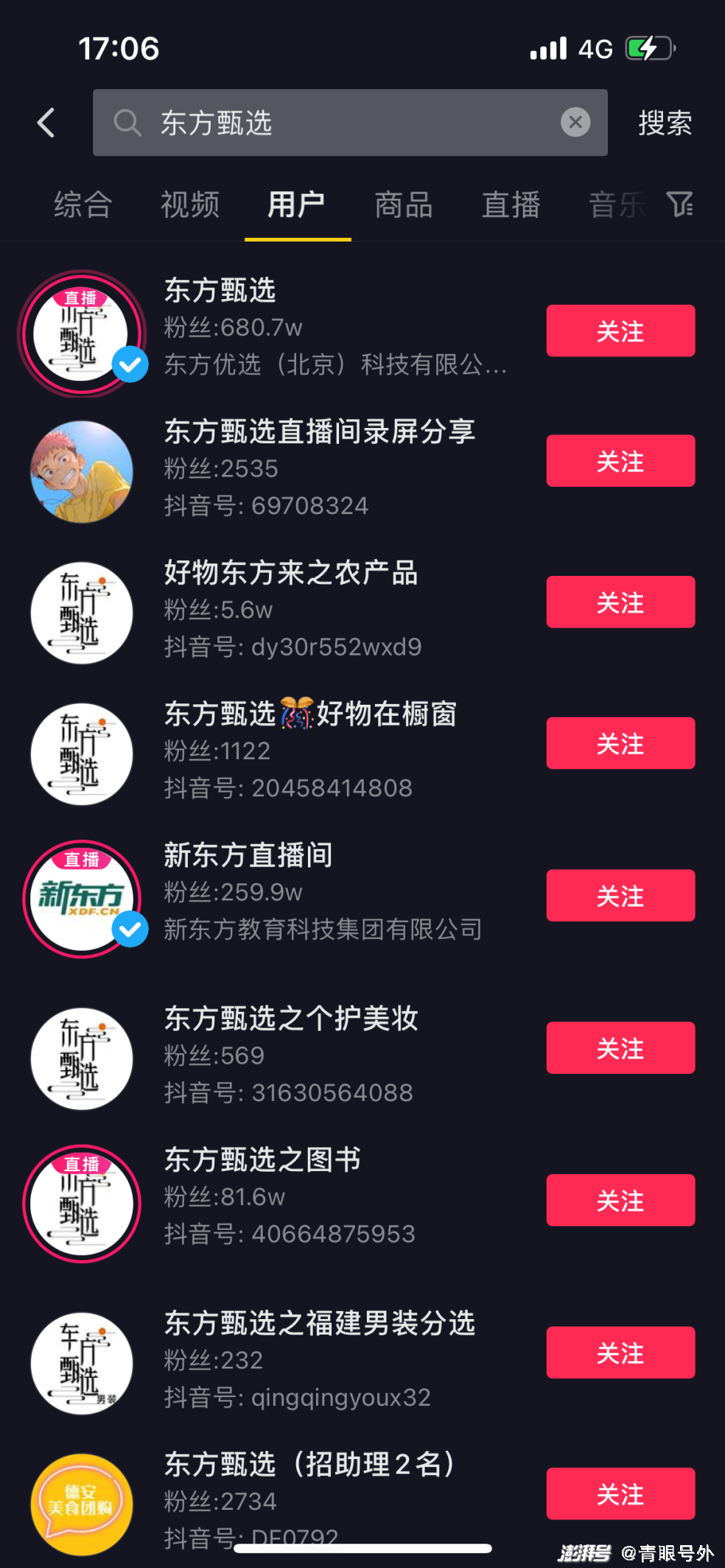The height and width of the screenshot is (1568, 725).
Task: Switch to the 视频 tab
Action: 190,205
